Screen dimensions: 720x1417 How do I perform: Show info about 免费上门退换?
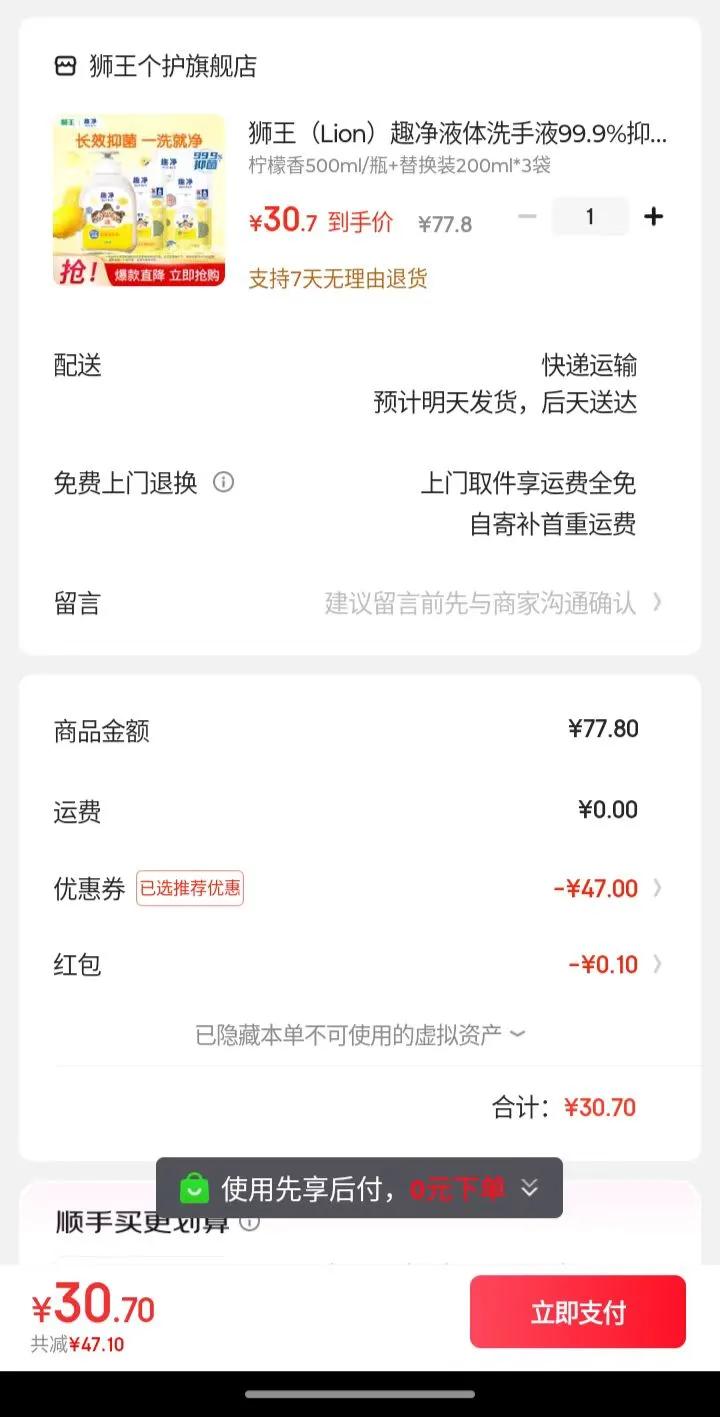tap(224, 483)
